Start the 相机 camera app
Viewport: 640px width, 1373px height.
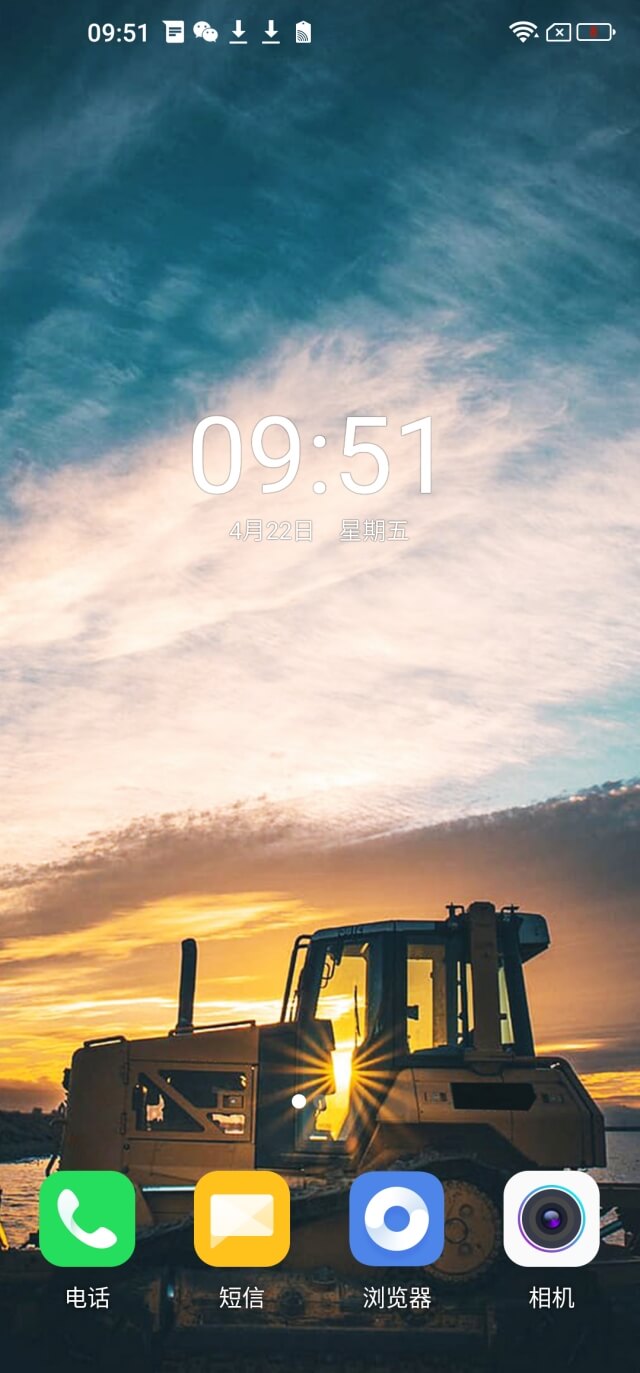point(551,1218)
